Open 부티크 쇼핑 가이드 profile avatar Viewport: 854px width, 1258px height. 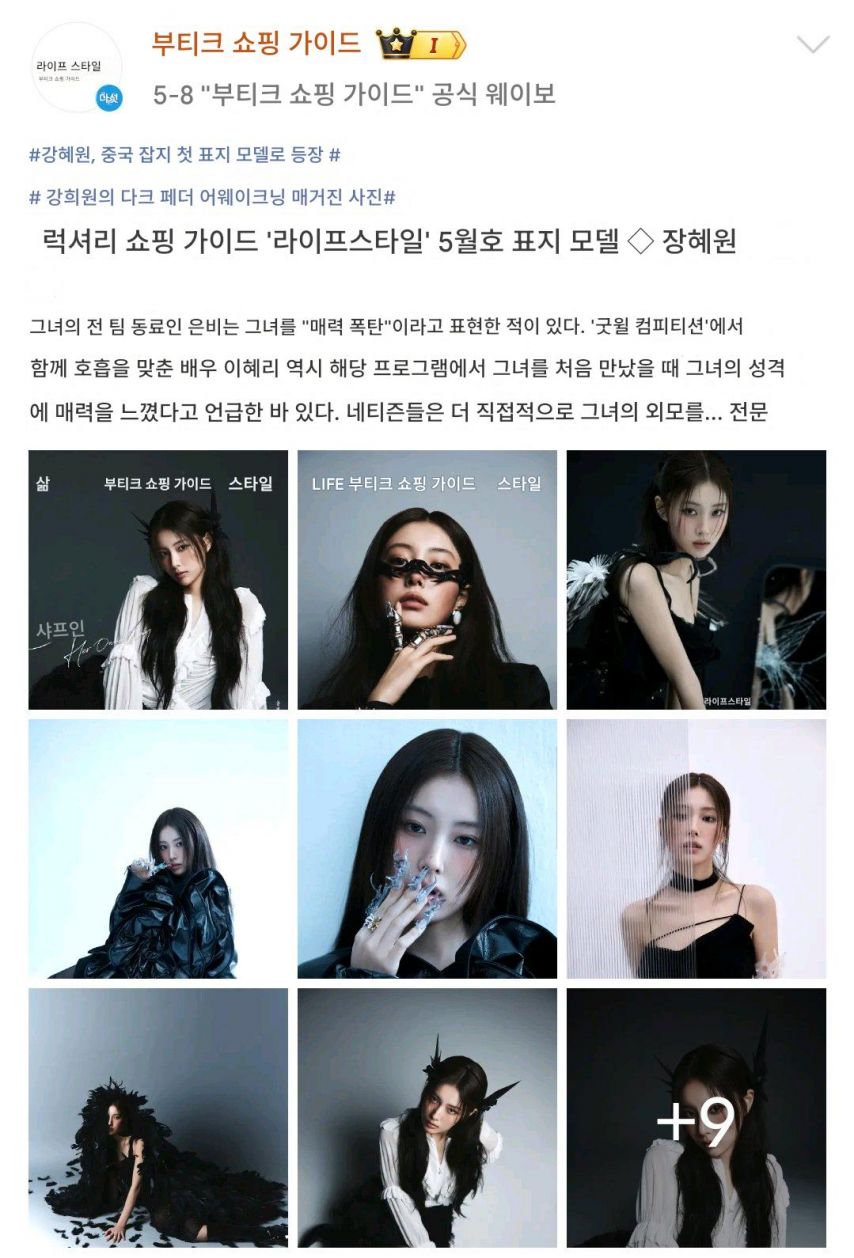[x=77, y=67]
